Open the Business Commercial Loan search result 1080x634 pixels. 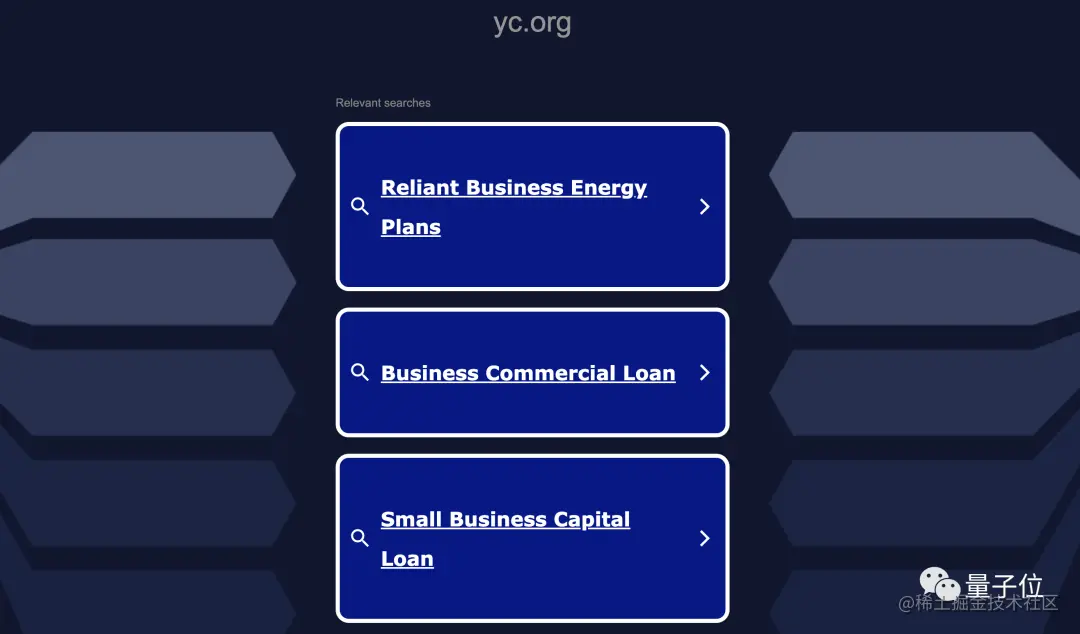(x=528, y=373)
